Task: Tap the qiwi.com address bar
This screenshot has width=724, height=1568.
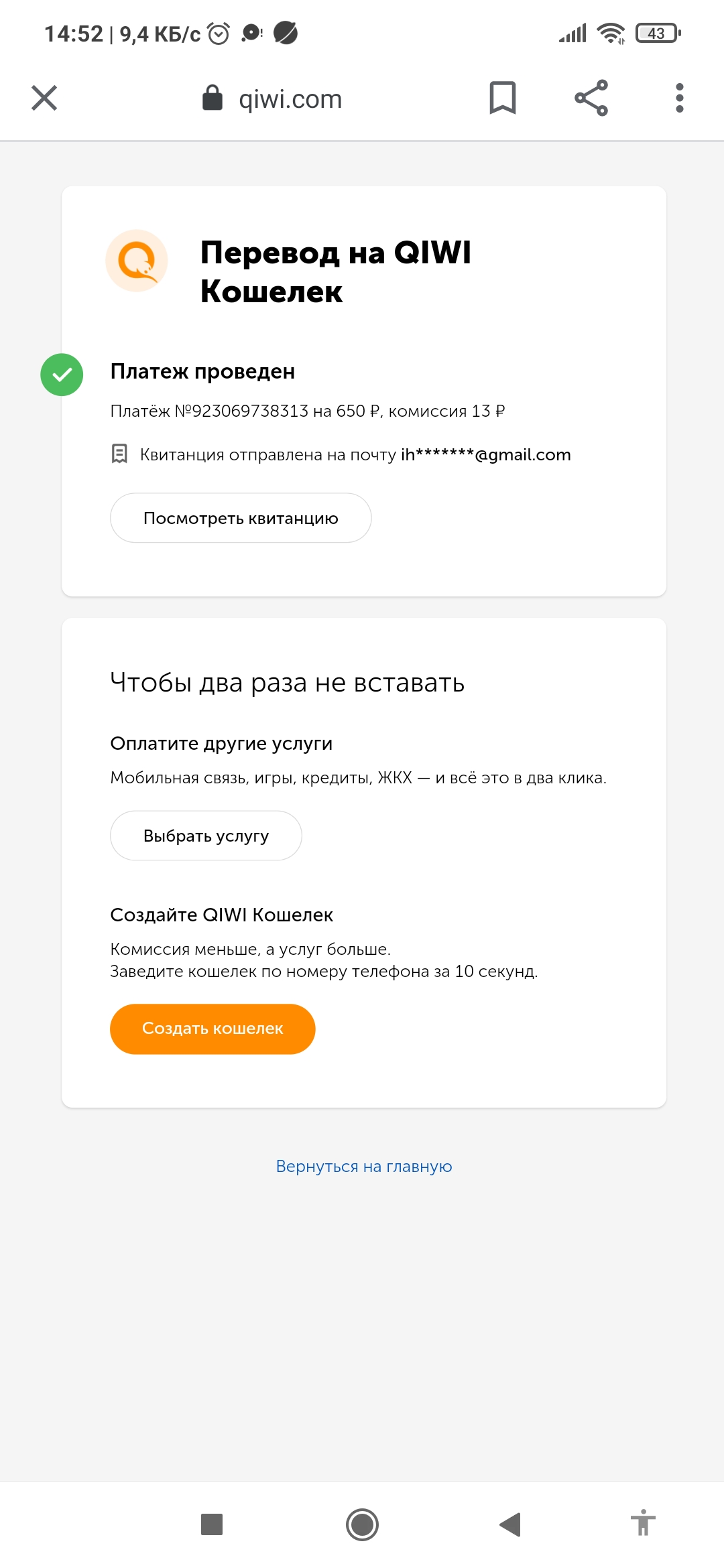Action: click(x=272, y=99)
